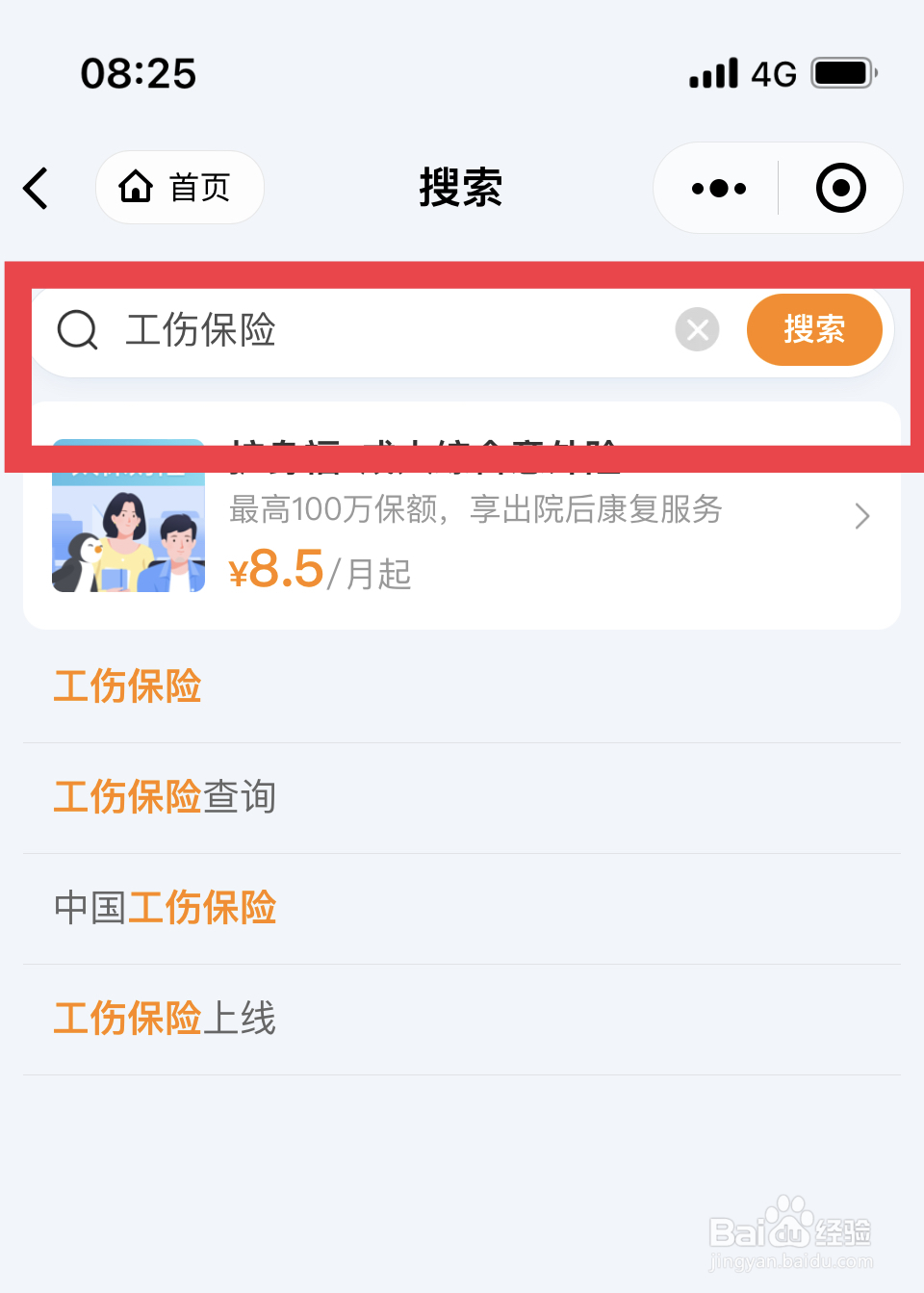Open the 工伤保险查询 suggestion link
This screenshot has width=924, height=1293.
(x=165, y=797)
